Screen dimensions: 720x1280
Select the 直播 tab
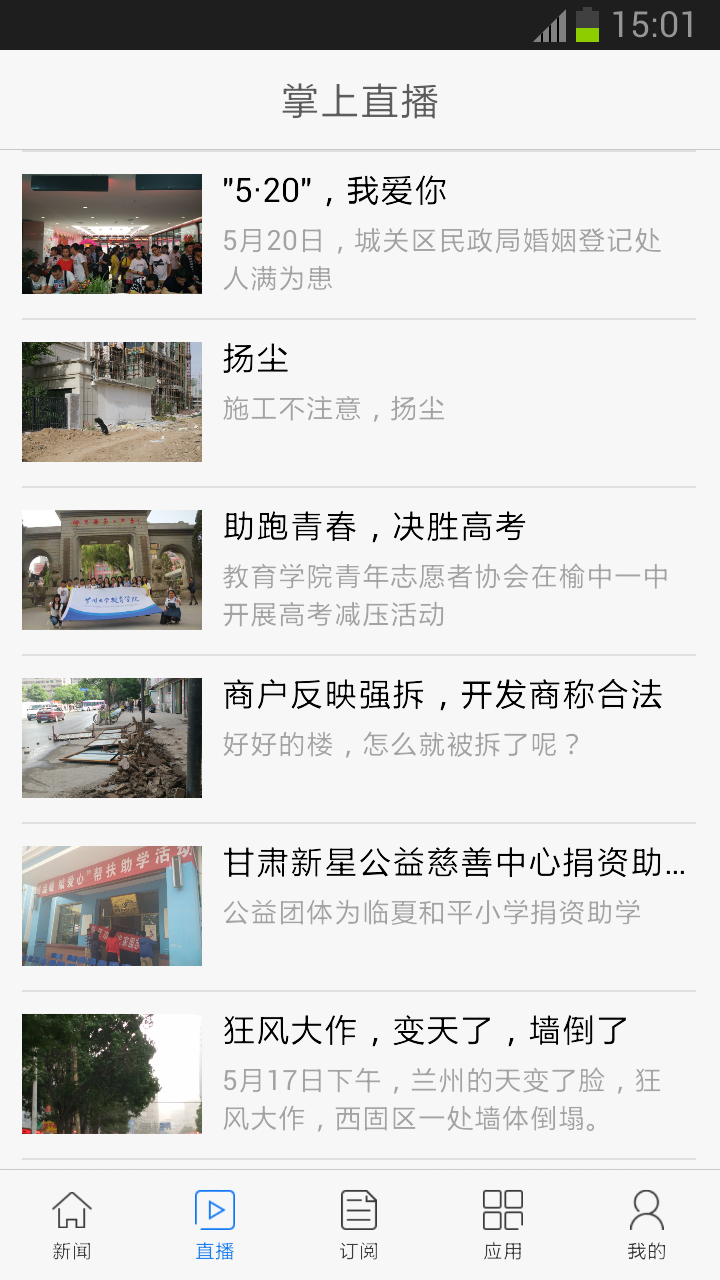[x=215, y=1224]
